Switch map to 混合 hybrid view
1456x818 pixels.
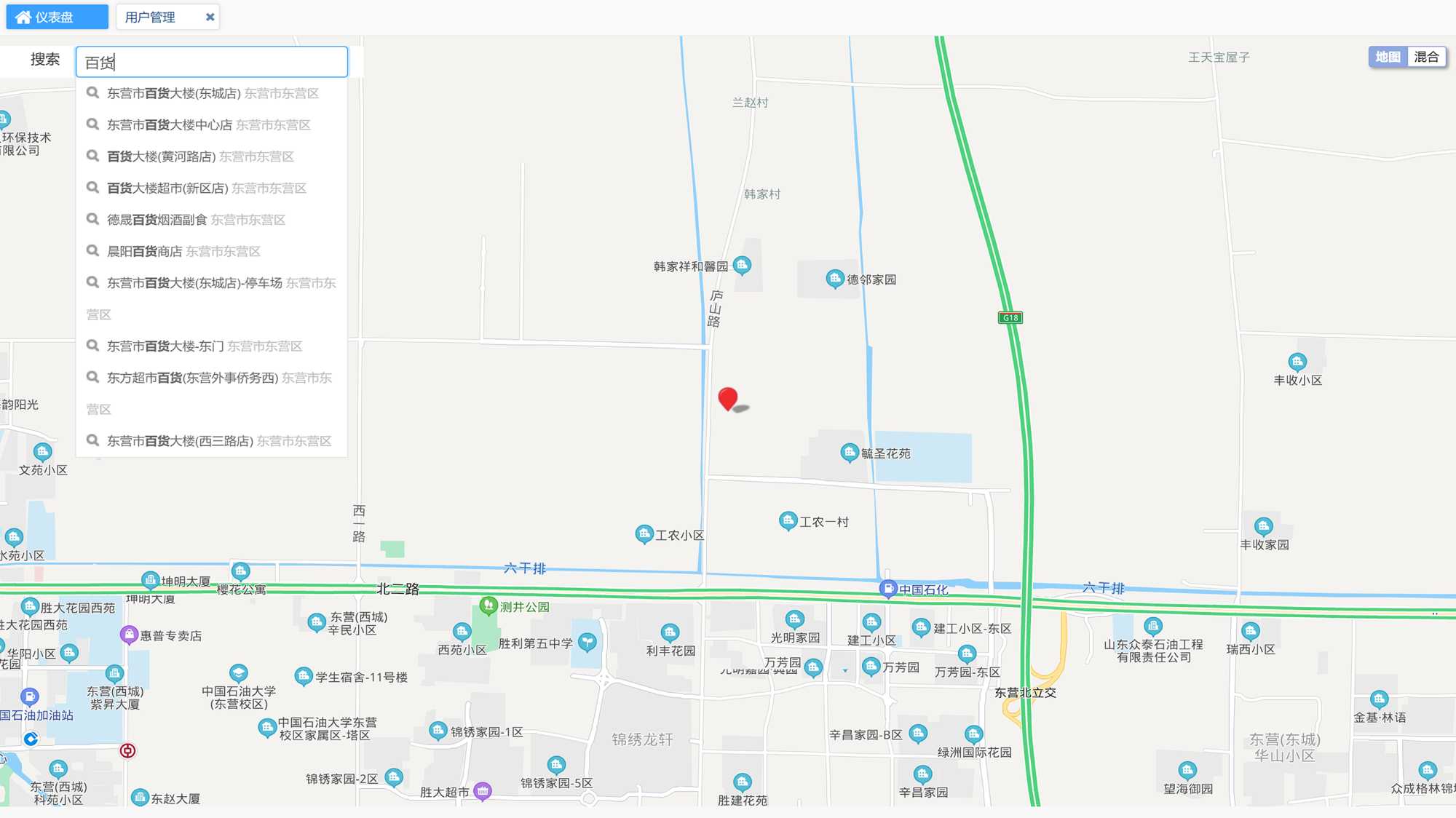(1425, 57)
